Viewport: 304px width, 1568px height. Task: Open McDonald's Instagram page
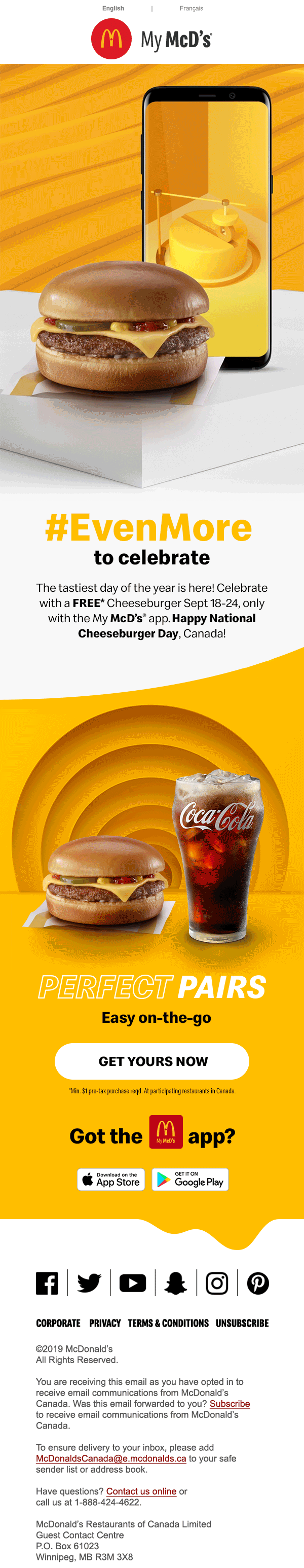coord(217,1283)
